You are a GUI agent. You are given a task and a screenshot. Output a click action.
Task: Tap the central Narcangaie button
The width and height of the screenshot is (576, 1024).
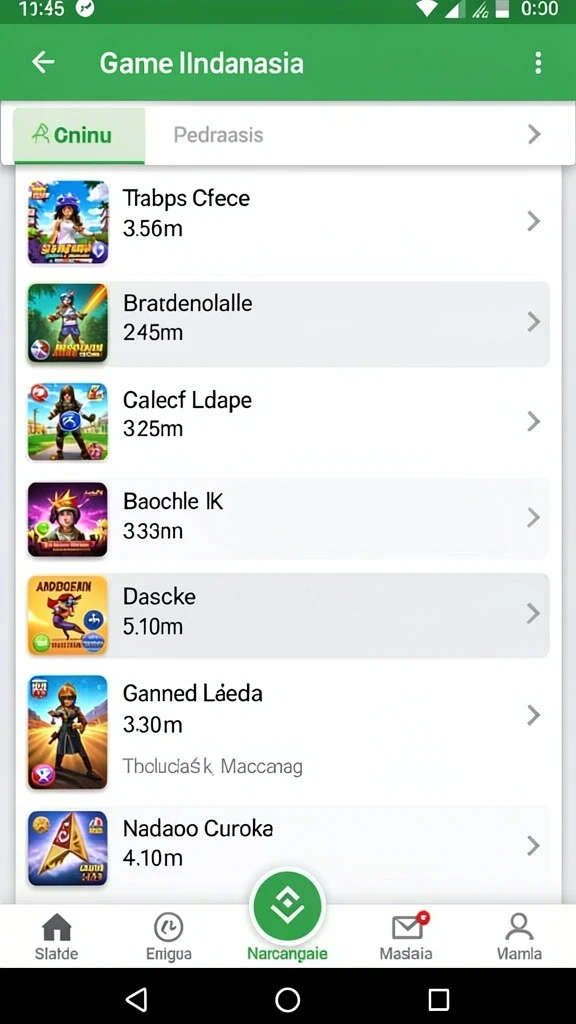click(288, 906)
